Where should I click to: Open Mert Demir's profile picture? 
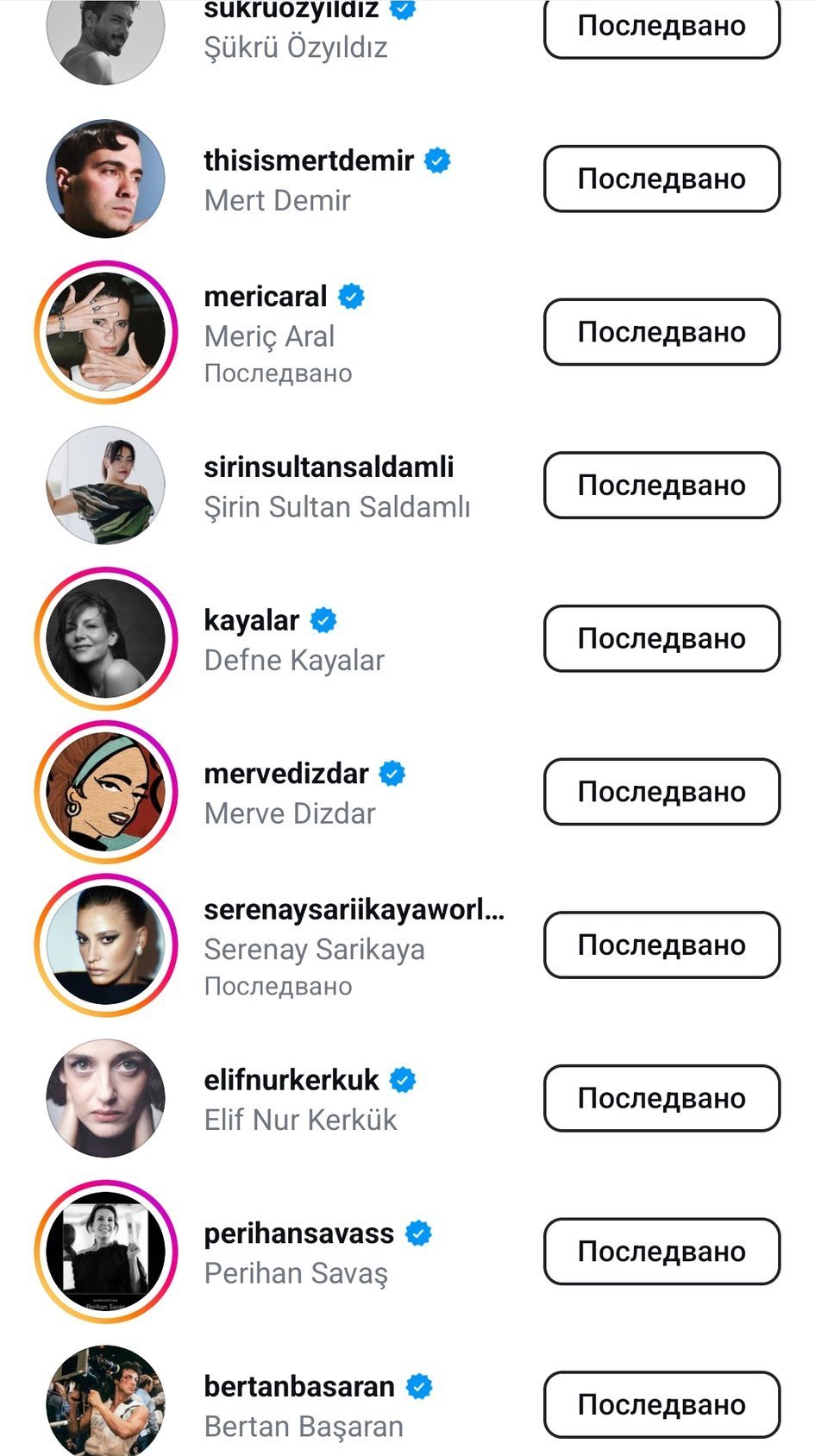(106, 179)
